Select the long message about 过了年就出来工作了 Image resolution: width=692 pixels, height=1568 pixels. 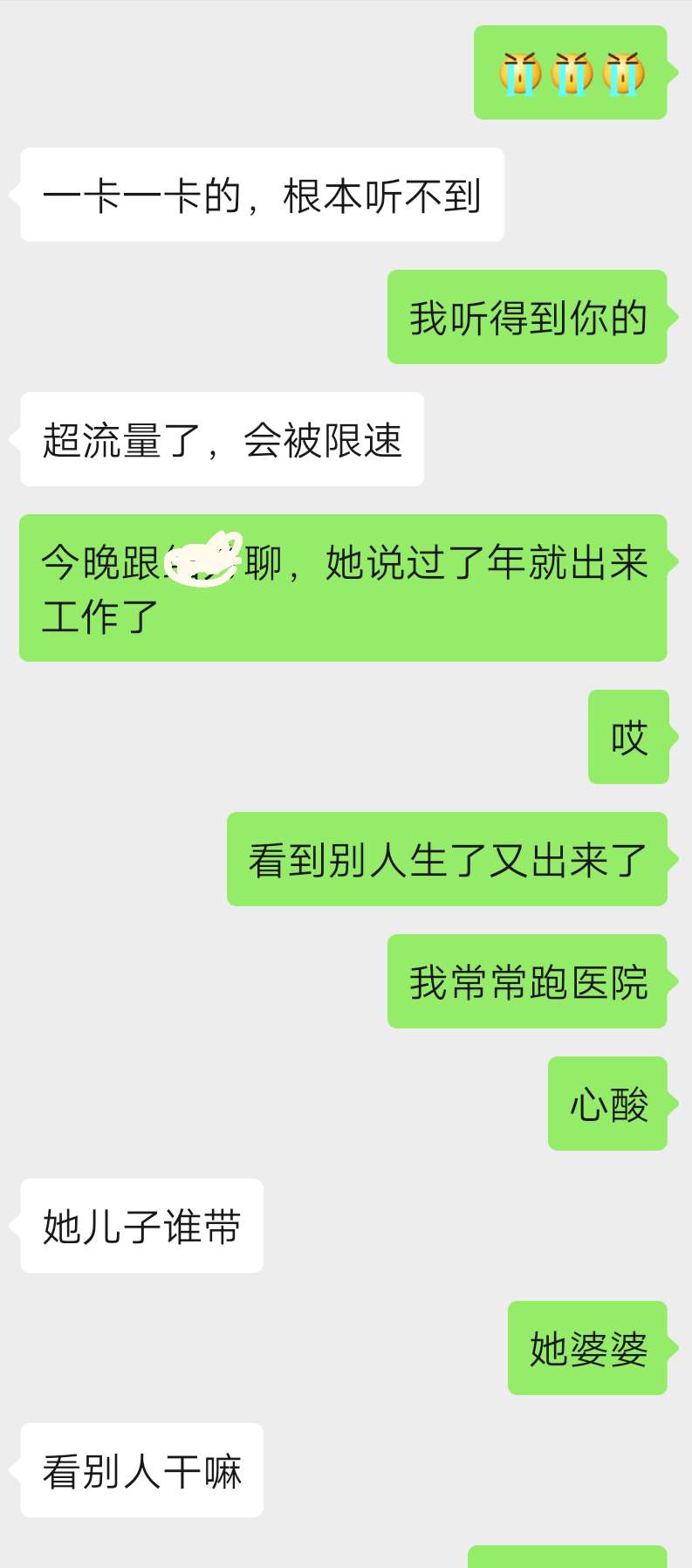tap(345, 587)
